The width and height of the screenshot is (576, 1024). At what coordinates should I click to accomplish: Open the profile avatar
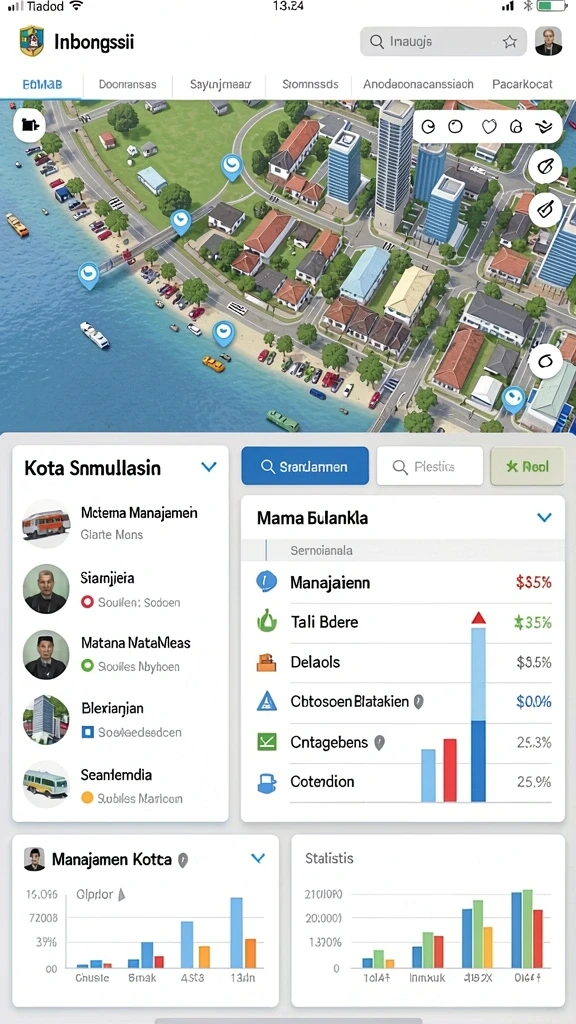pyautogui.click(x=548, y=41)
